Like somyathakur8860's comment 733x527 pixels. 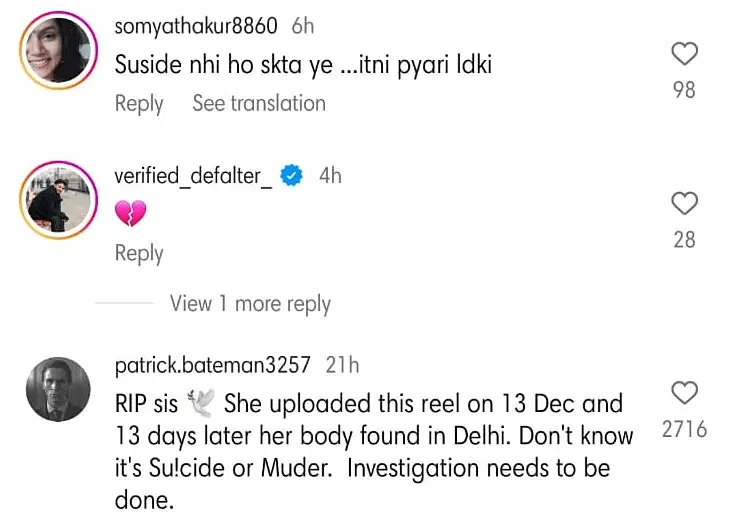(684, 54)
